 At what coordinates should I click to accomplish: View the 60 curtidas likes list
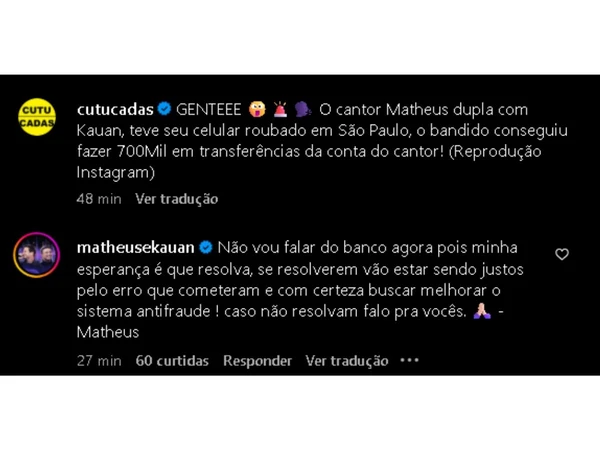[x=172, y=361]
